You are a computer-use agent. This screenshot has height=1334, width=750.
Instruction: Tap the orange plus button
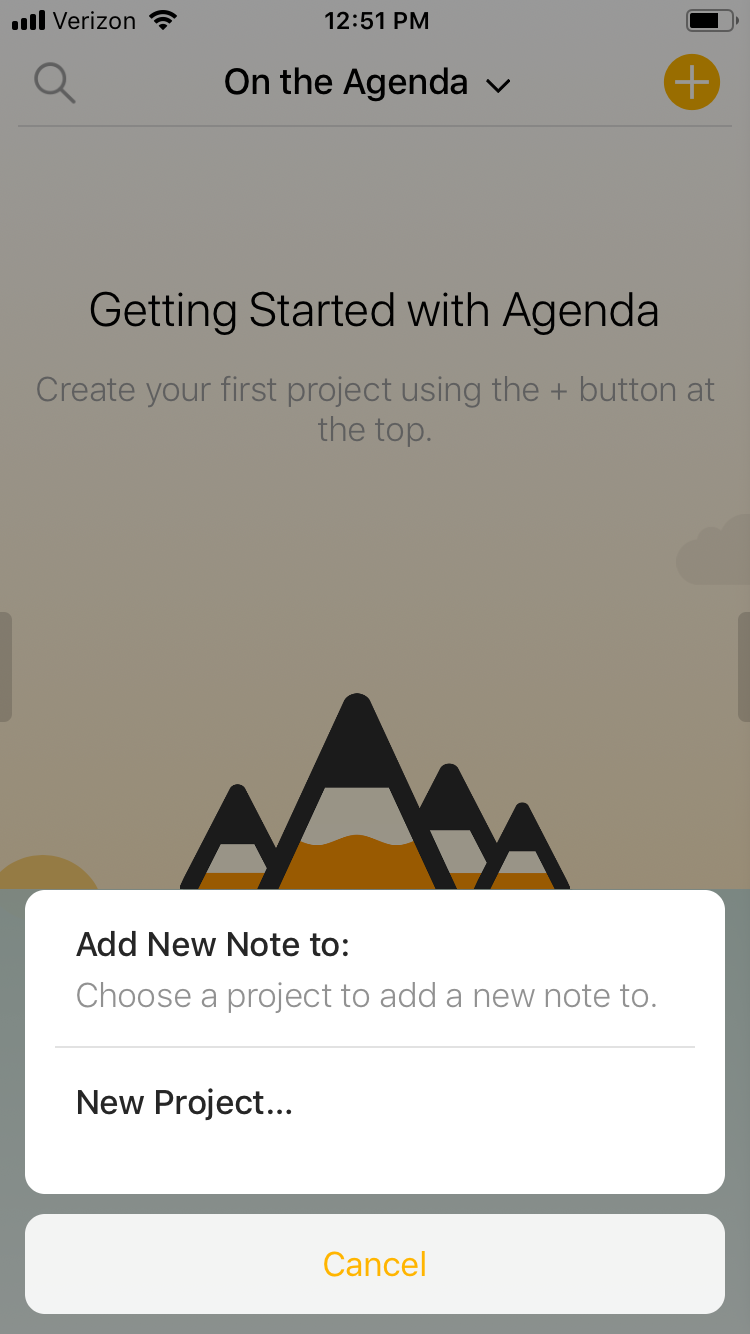click(x=691, y=82)
